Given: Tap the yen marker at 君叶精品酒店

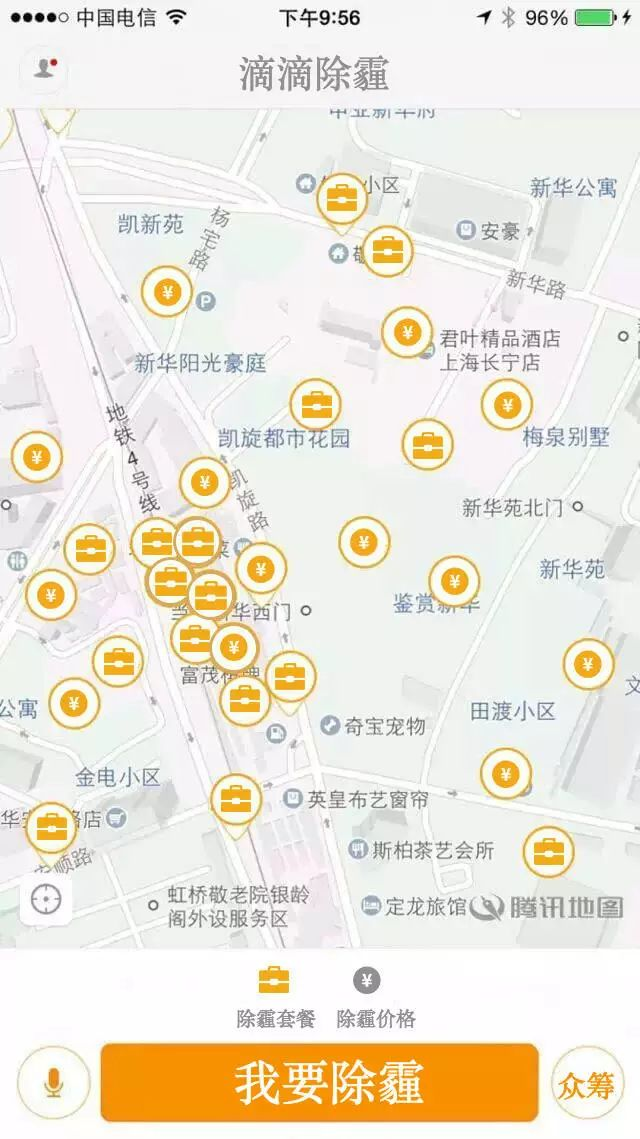Looking at the screenshot, I should click(x=407, y=332).
